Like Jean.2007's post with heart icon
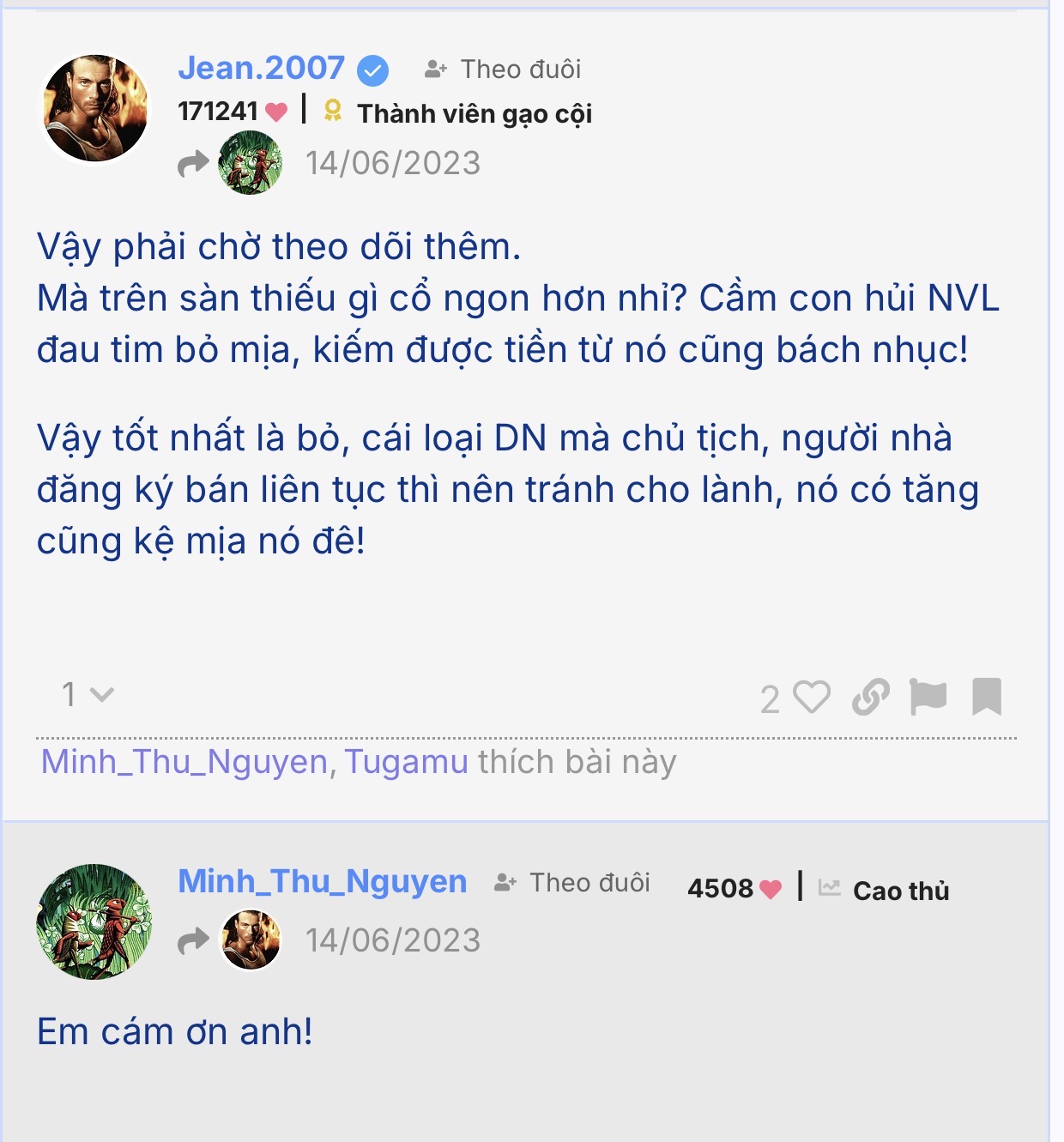 (811, 697)
